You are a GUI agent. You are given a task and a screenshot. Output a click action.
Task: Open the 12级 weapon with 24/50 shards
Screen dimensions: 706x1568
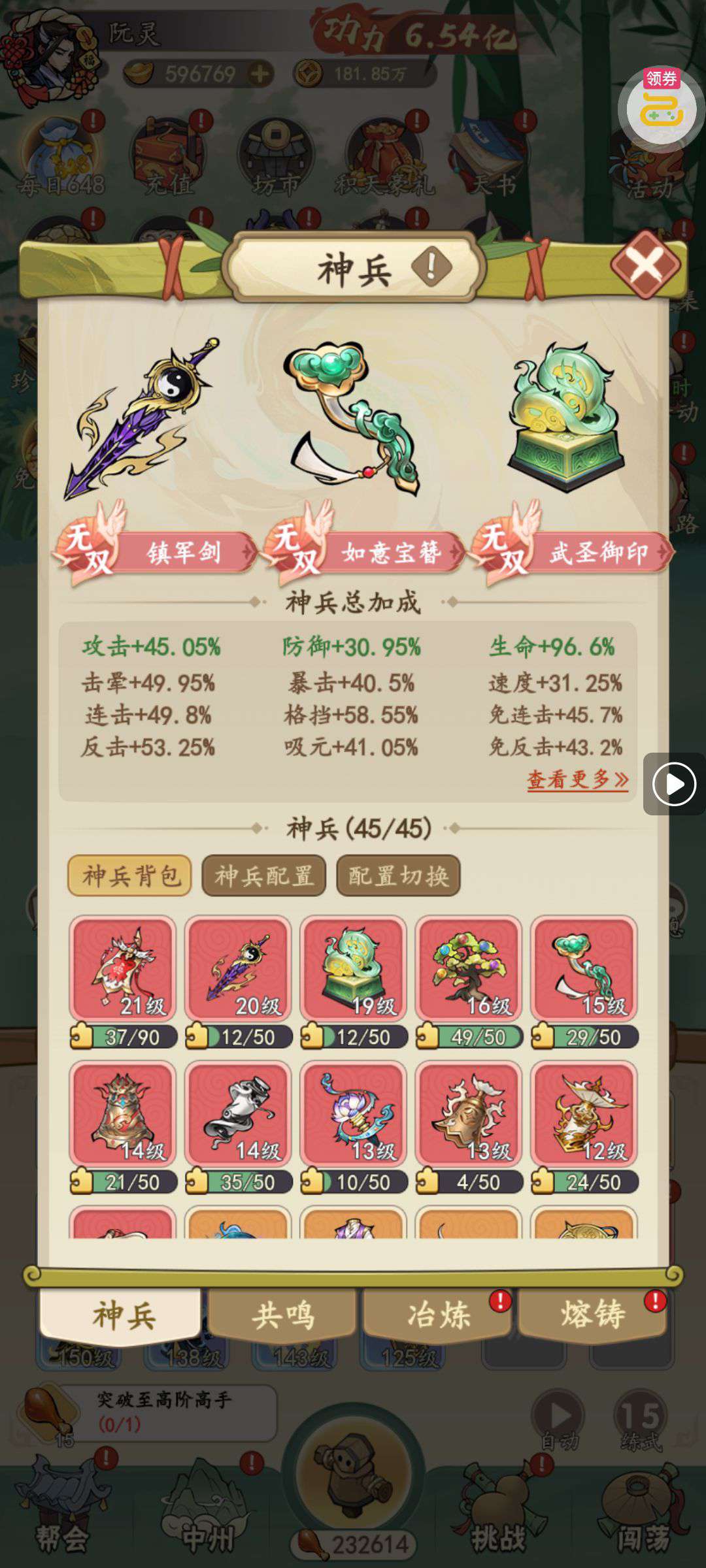pos(584,1115)
